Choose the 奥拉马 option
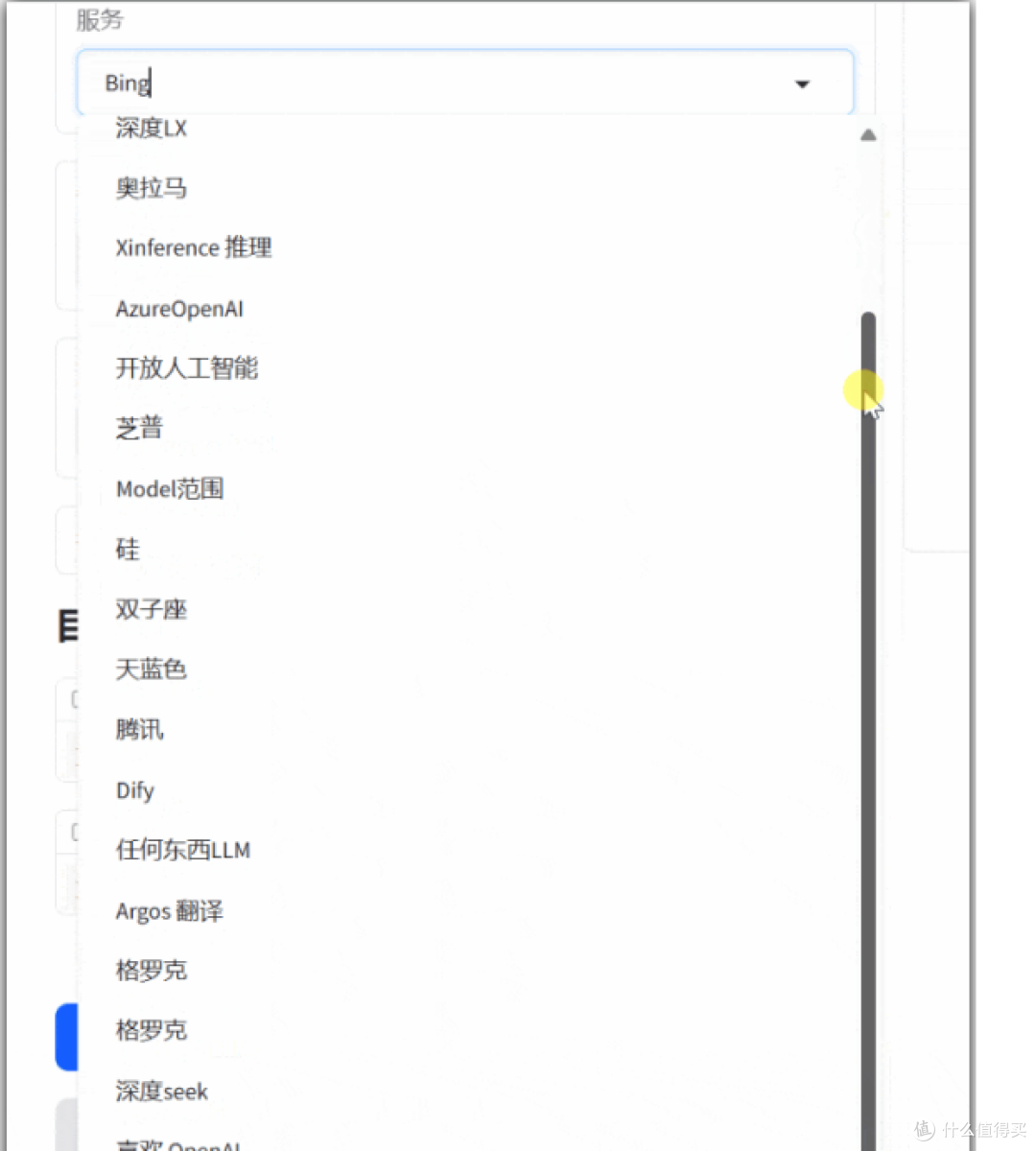 click(x=152, y=188)
